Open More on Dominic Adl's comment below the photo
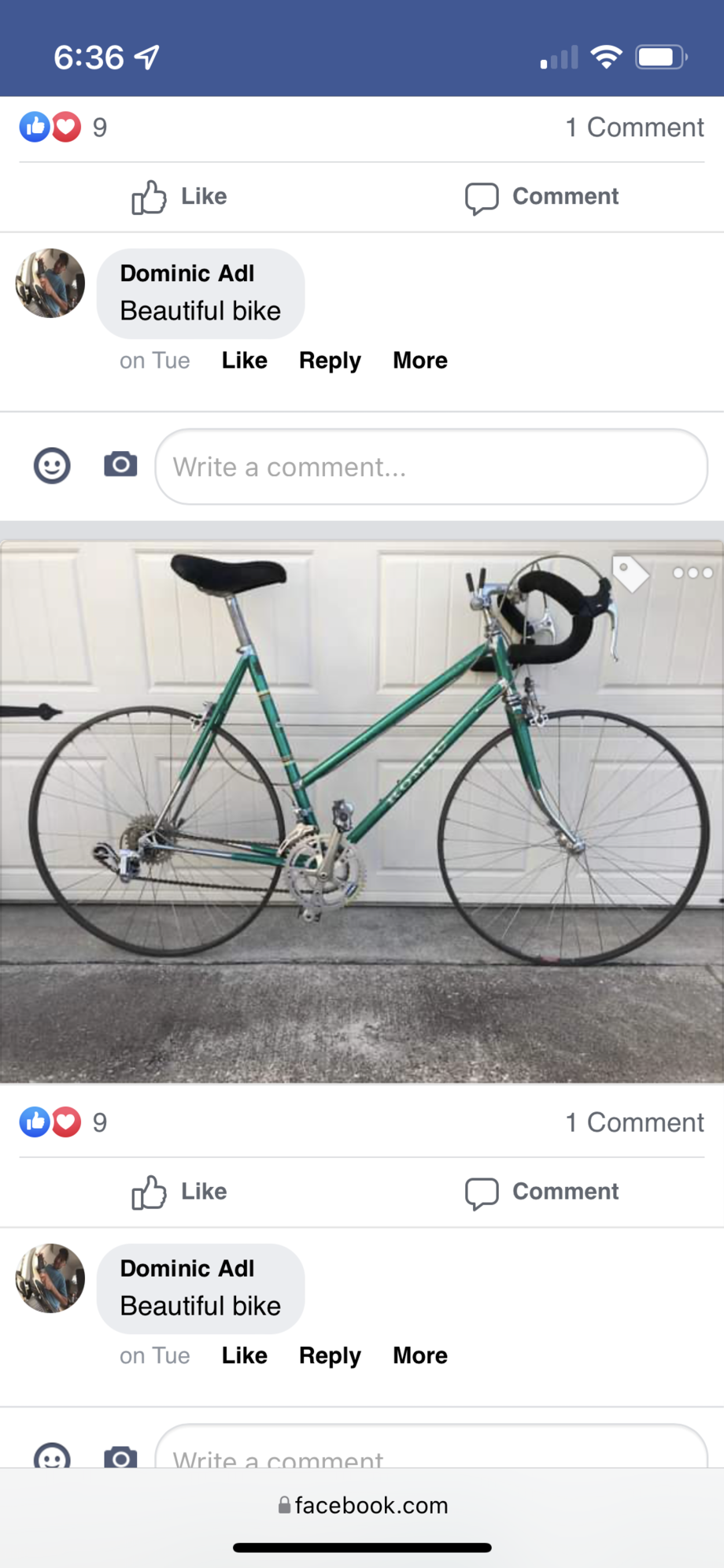 (420, 1355)
